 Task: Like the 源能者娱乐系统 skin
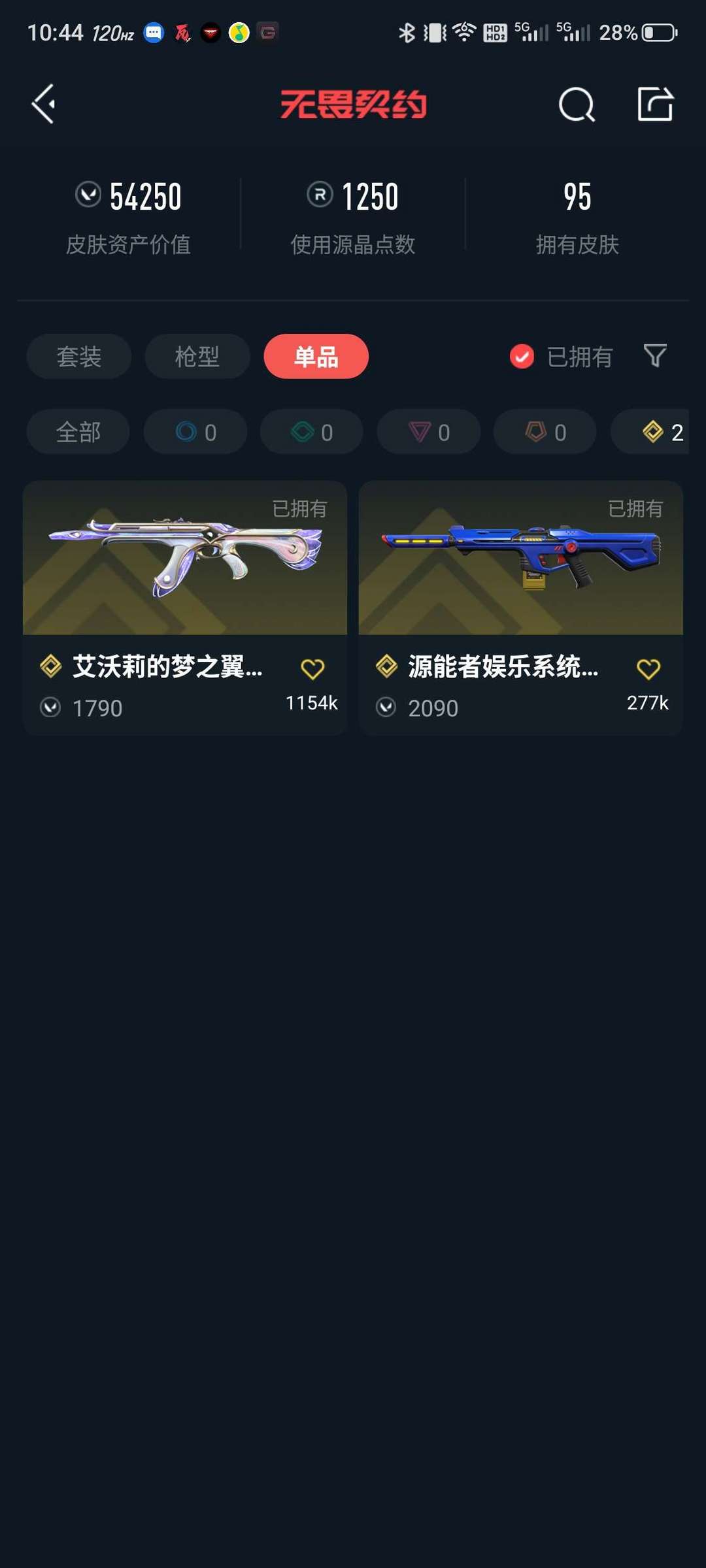click(x=648, y=669)
